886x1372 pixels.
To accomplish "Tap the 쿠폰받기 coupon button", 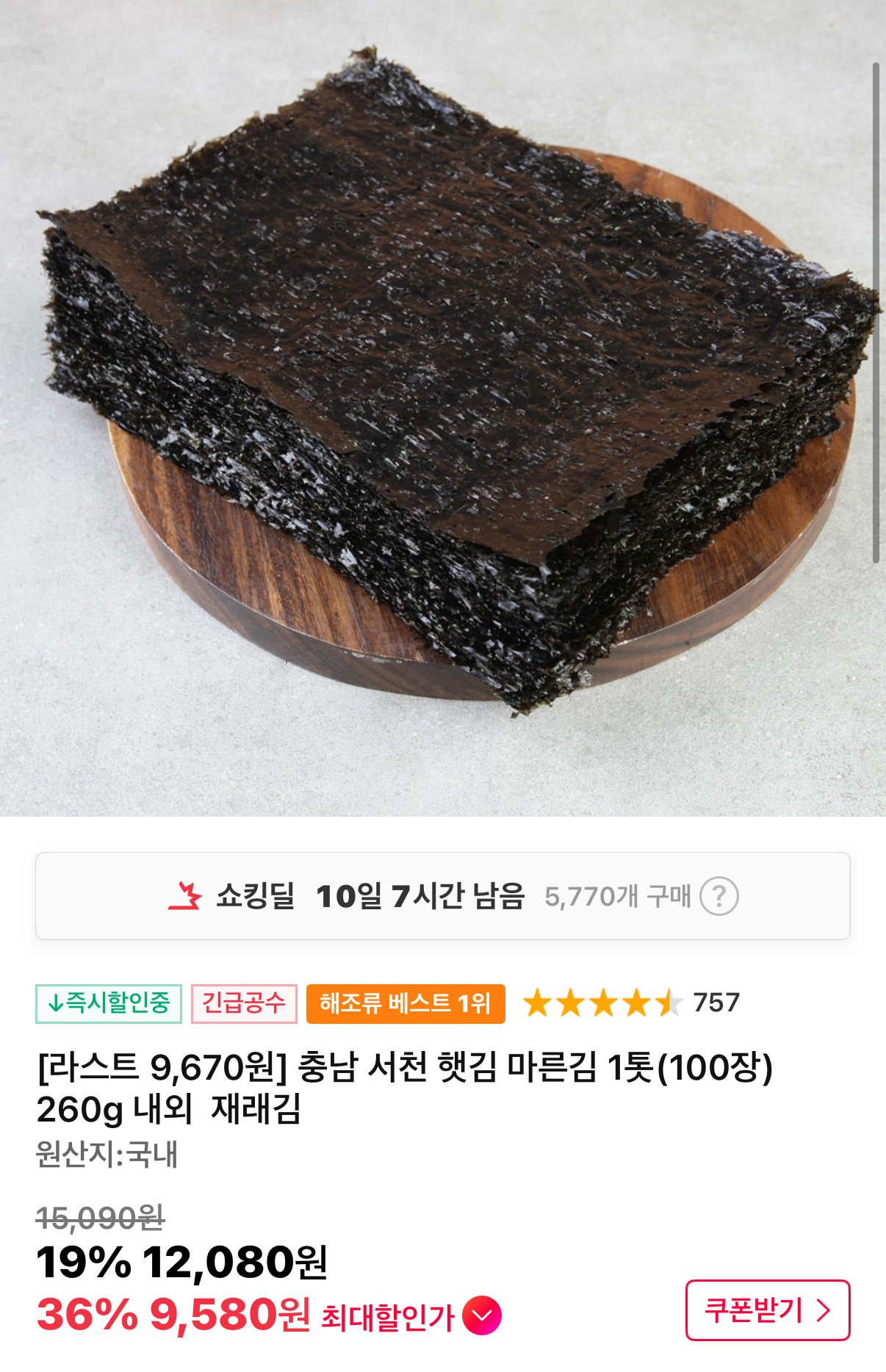I will 767,1310.
